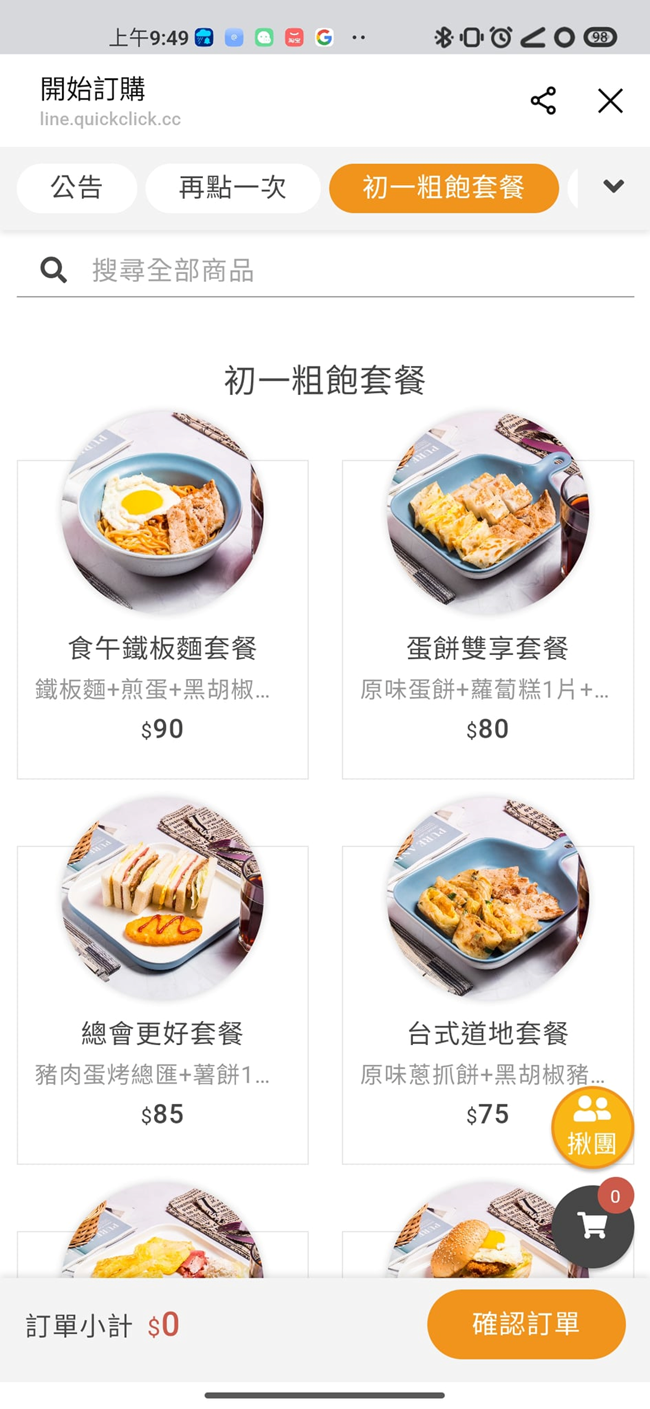
Task: Choose the 蛋餅雙享套餐 item
Action: 487,619
